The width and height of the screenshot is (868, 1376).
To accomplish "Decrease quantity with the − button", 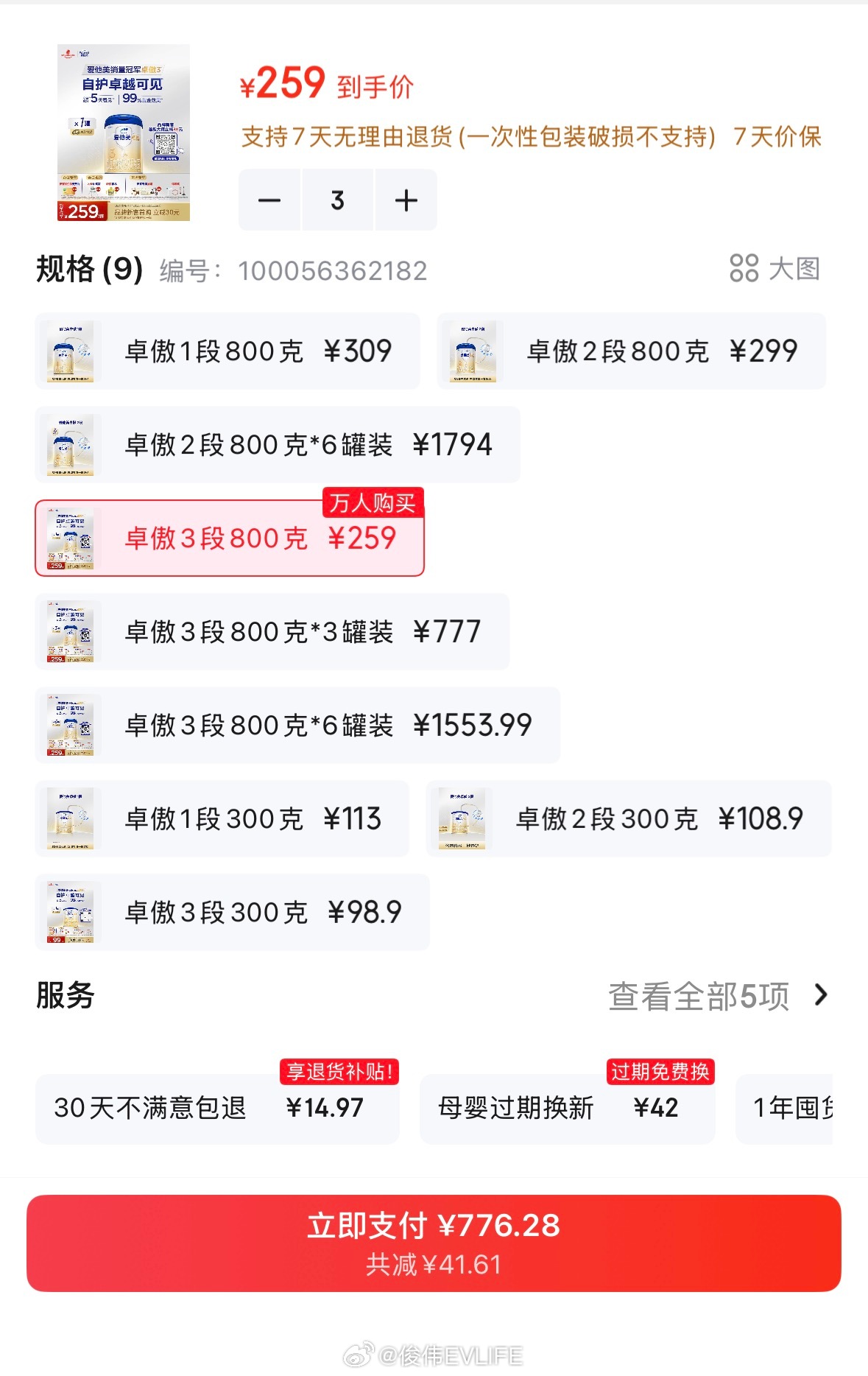I will pyautogui.click(x=270, y=199).
